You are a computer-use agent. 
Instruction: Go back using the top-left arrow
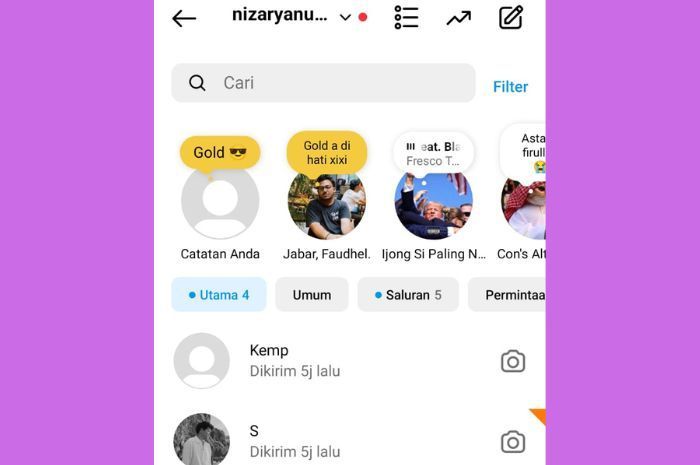point(184,18)
